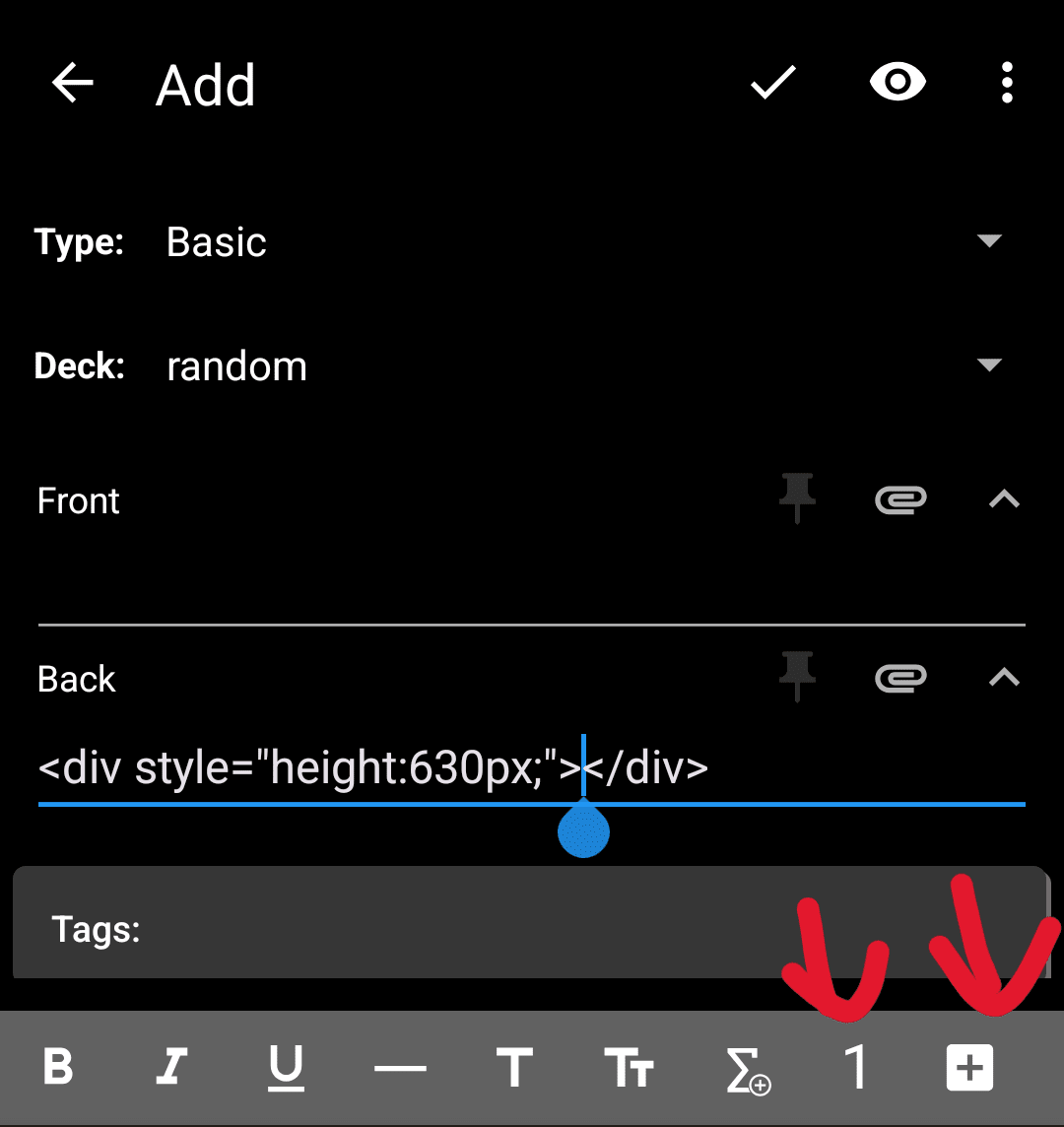The width and height of the screenshot is (1064, 1127).
Task: Go back from the Add screen
Action: coord(73,85)
